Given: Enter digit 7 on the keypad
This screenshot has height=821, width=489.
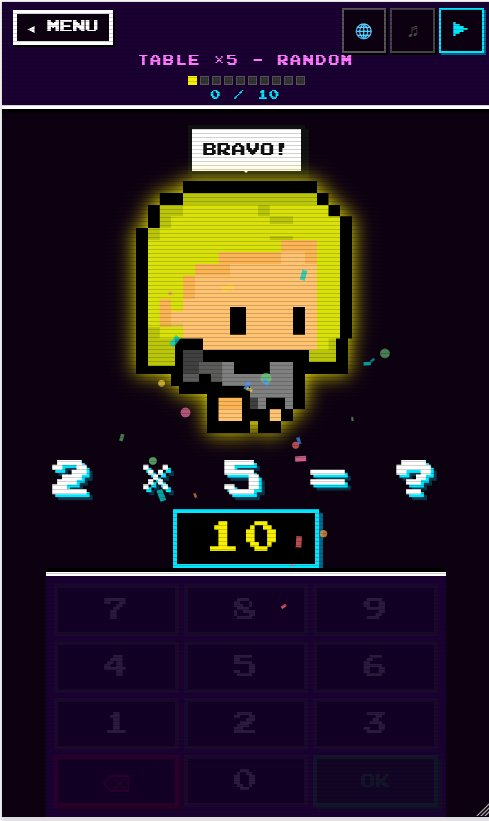Looking at the screenshot, I should 116,609.
